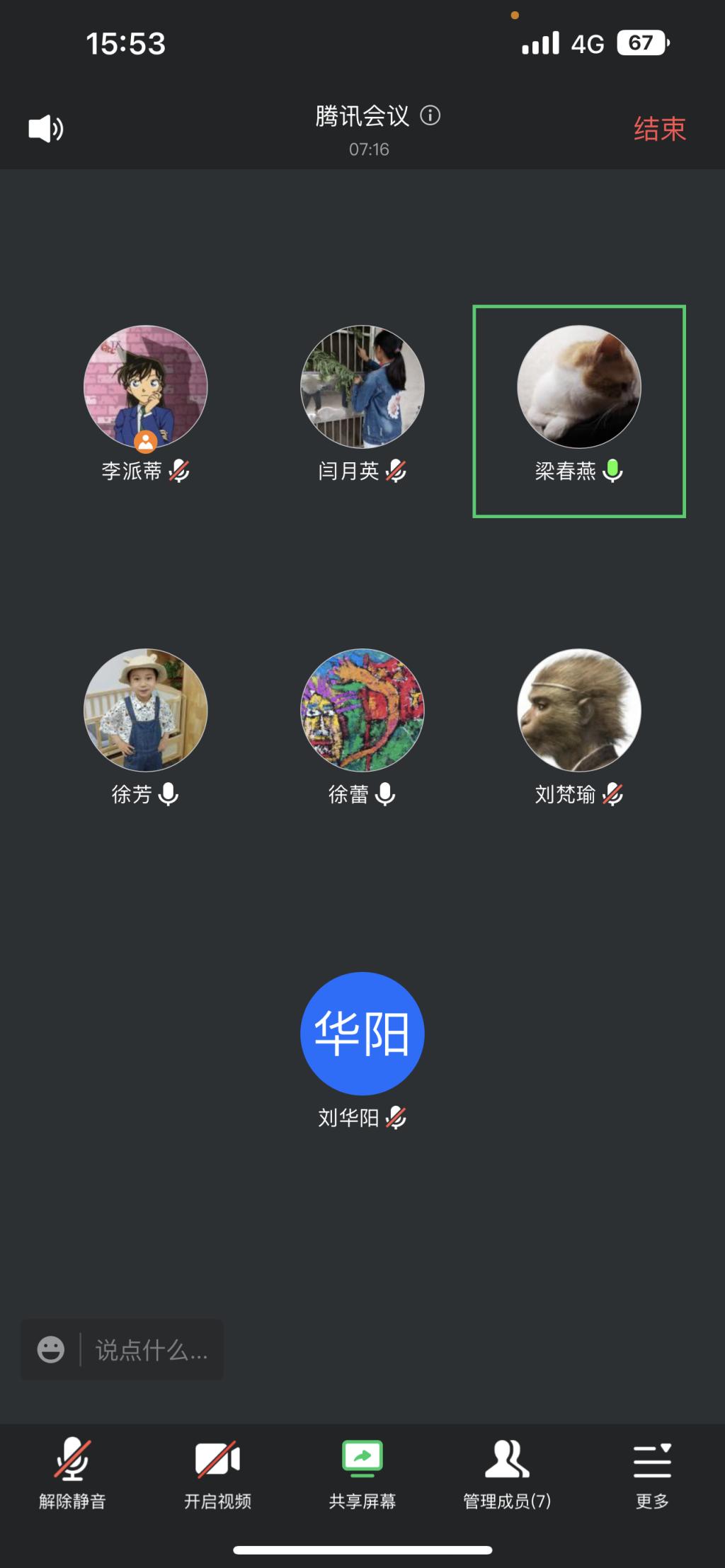The width and height of the screenshot is (725, 1568).
Task: Select participant 李派蒂's avatar
Action: (146, 387)
